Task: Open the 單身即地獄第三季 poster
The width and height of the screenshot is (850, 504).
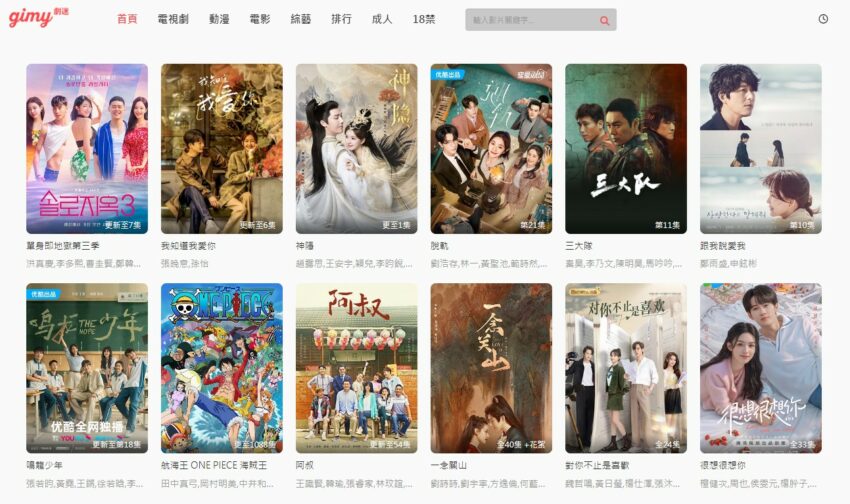Action: [x=87, y=149]
